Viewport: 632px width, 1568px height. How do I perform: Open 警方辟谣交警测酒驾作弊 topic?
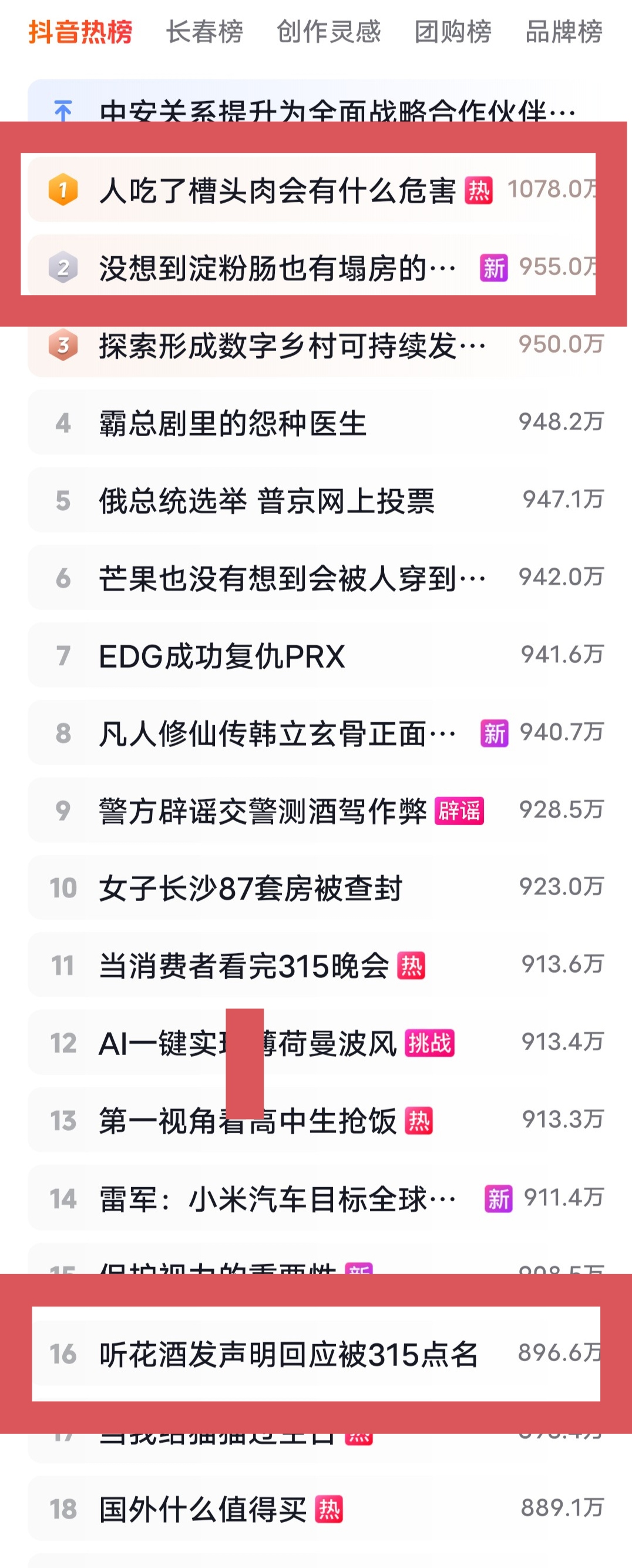tap(263, 811)
